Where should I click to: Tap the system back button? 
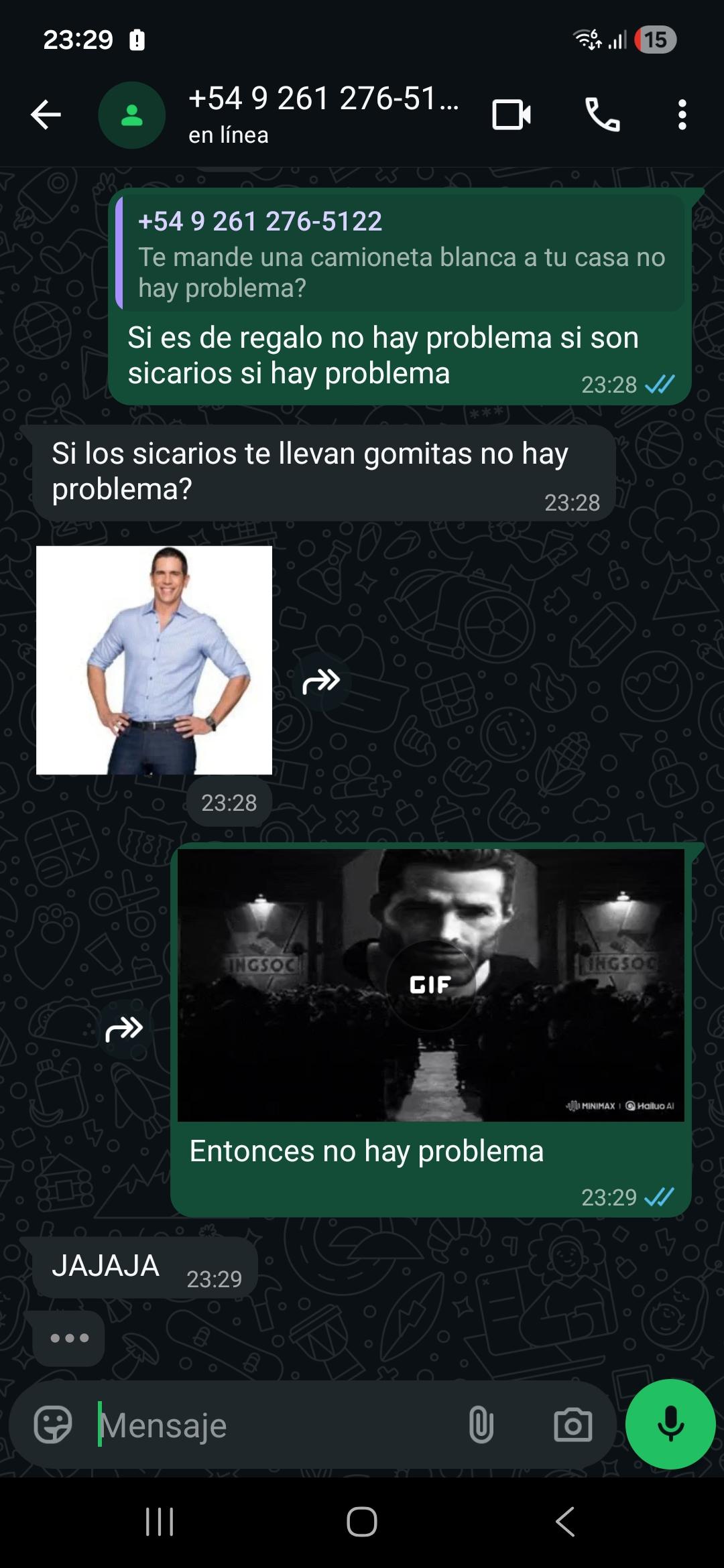click(565, 1522)
